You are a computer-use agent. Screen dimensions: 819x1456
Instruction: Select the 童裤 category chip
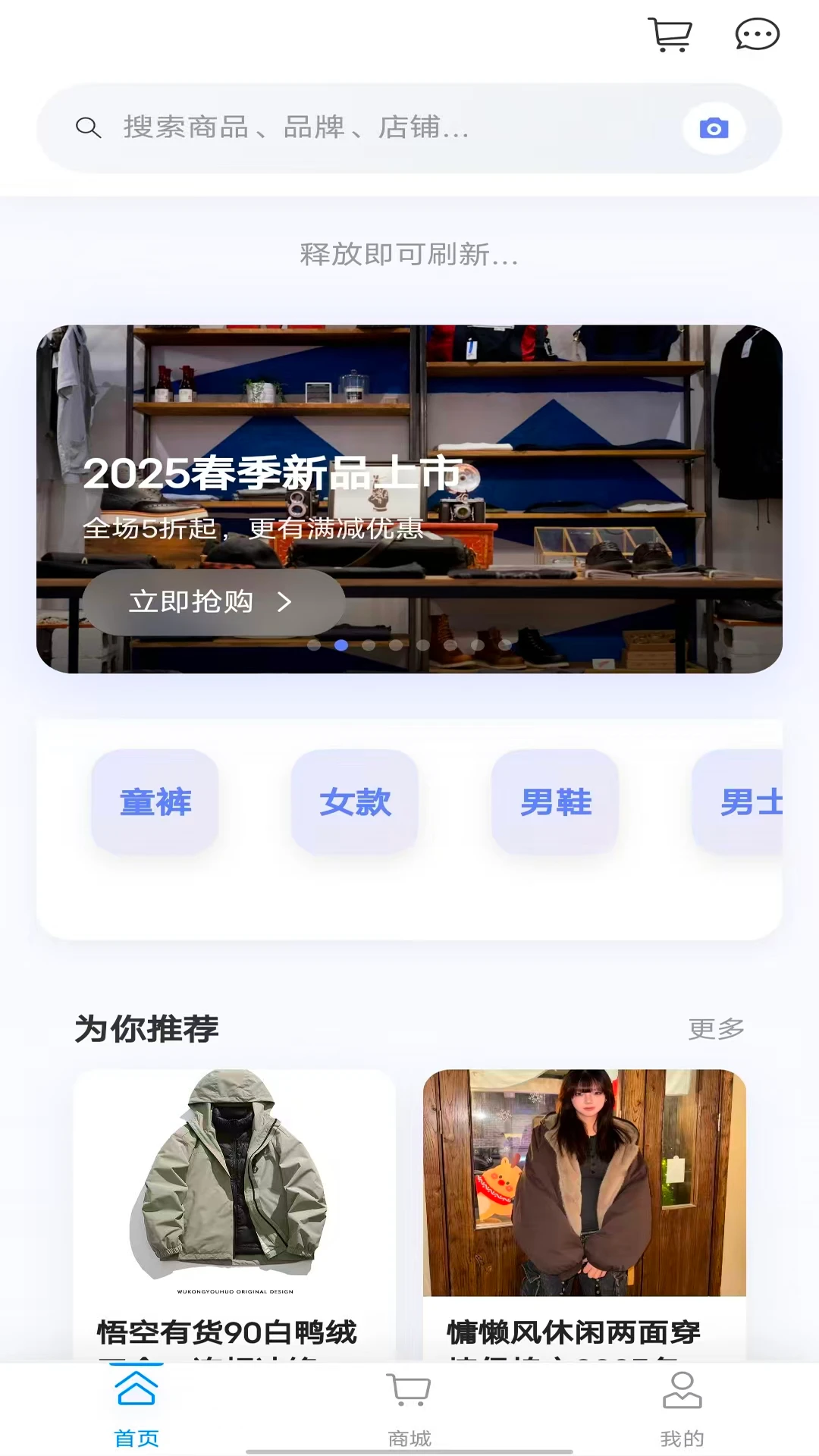154,802
